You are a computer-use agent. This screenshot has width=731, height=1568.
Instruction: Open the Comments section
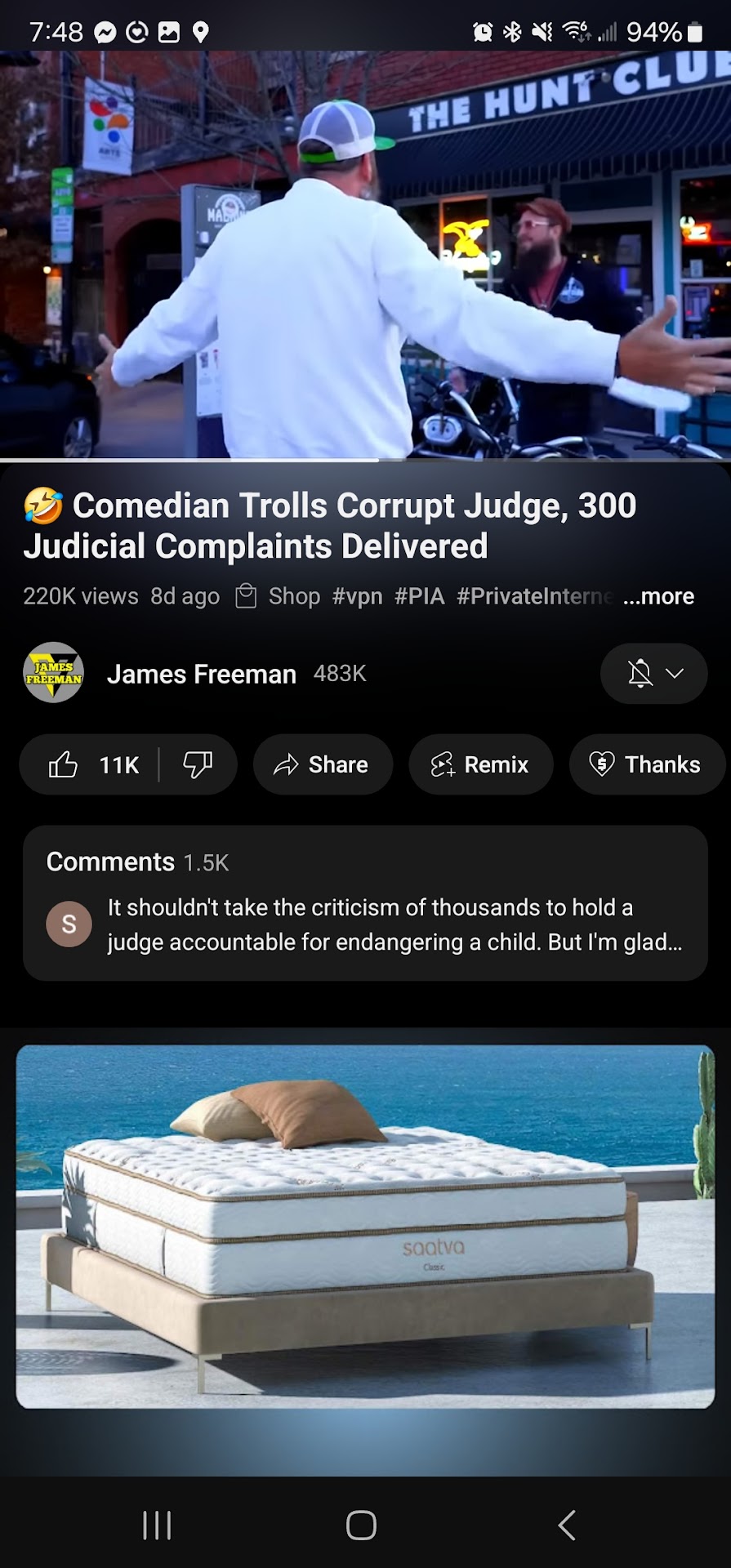365,903
